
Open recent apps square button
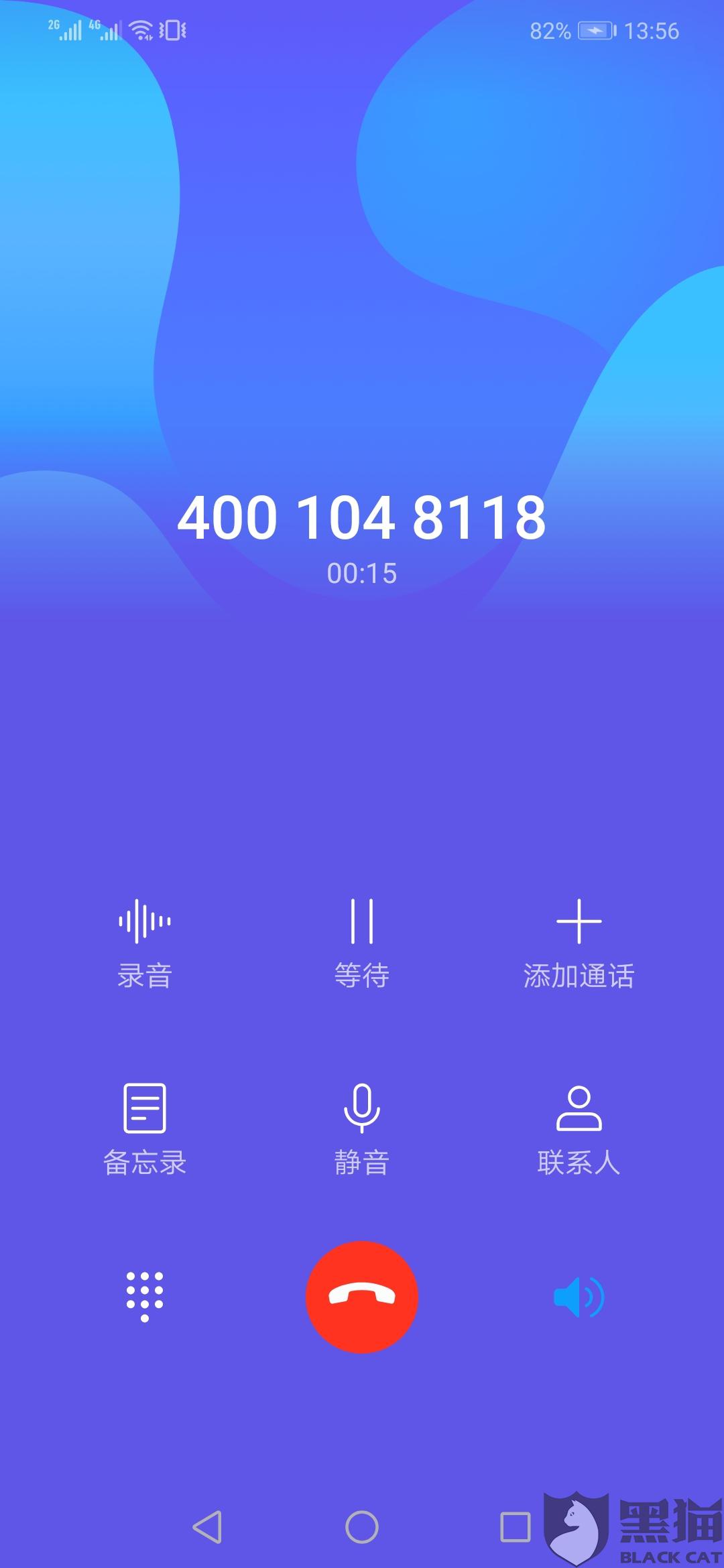516,1527
